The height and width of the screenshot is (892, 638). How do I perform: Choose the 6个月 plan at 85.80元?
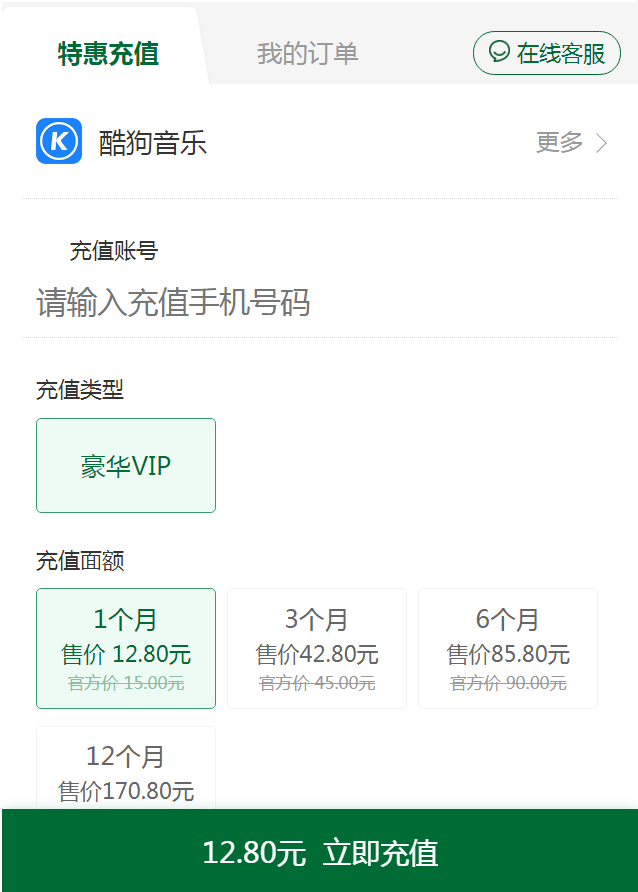click(x=508, y=648)
